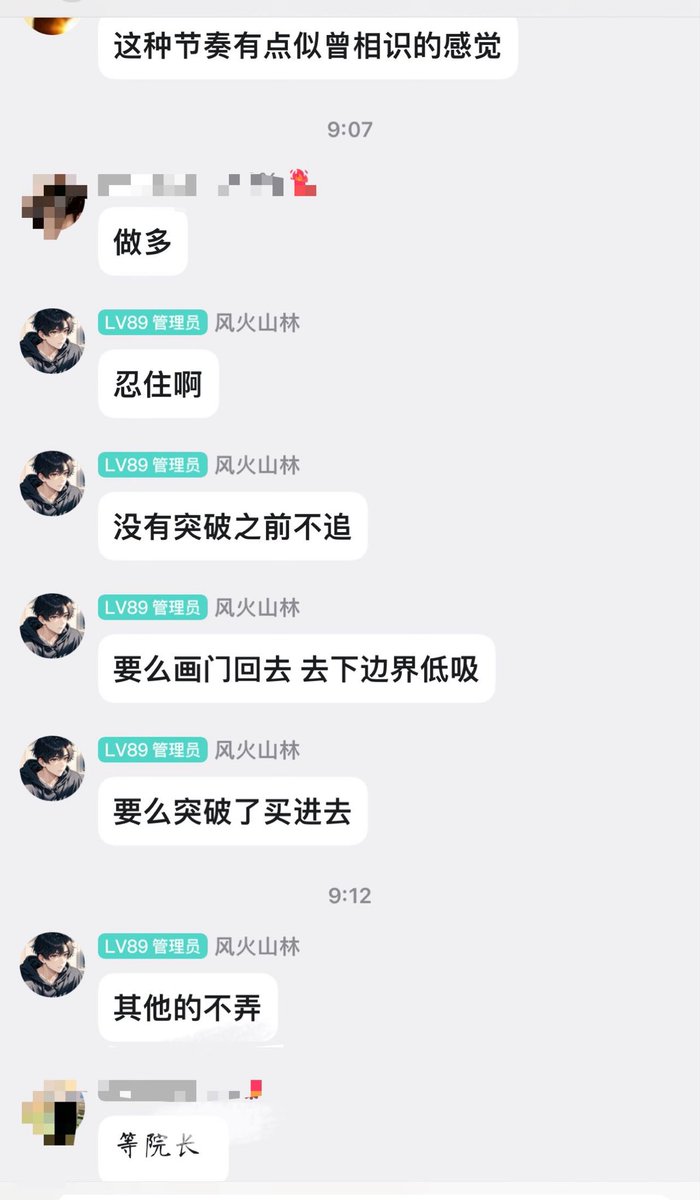Open 风火山林's avatar beside 没有突破之前不追

tap(52, 483)
